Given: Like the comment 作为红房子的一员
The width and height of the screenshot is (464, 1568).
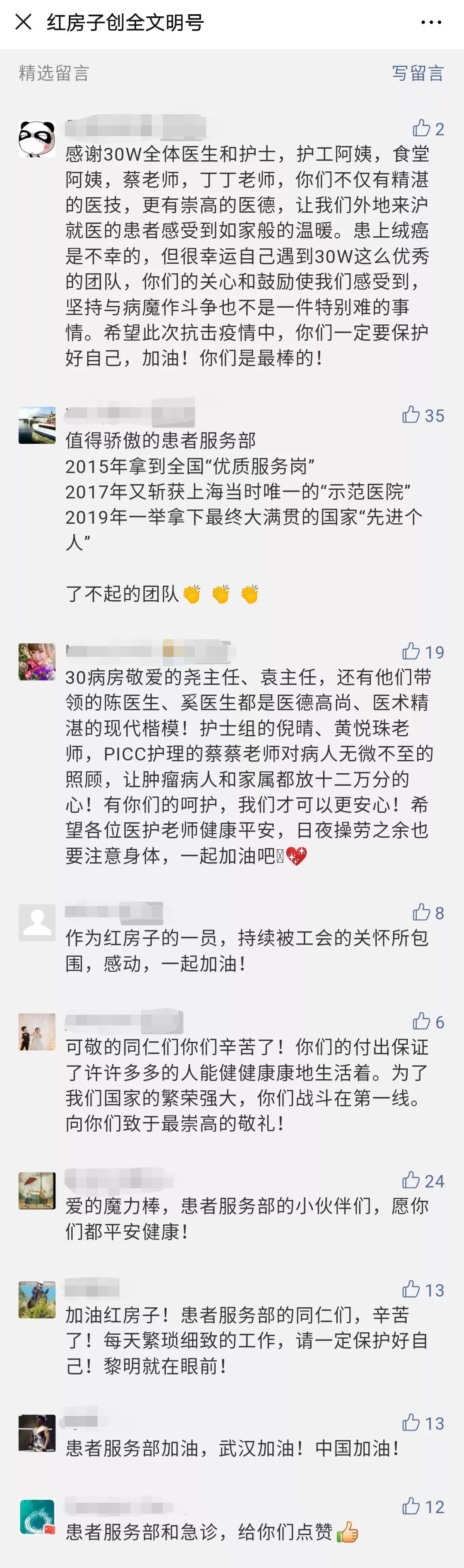Looking at the screenshot, I should pyautogui.click(x=421, y=912).
